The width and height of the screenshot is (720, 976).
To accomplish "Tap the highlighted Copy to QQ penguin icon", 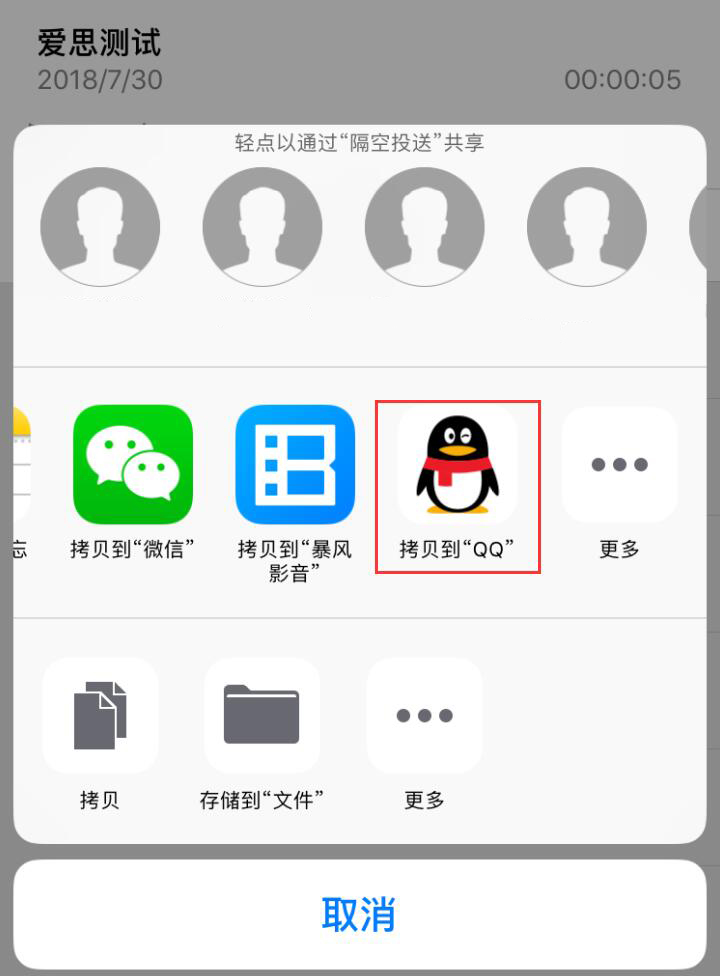I will pos(456,463).
